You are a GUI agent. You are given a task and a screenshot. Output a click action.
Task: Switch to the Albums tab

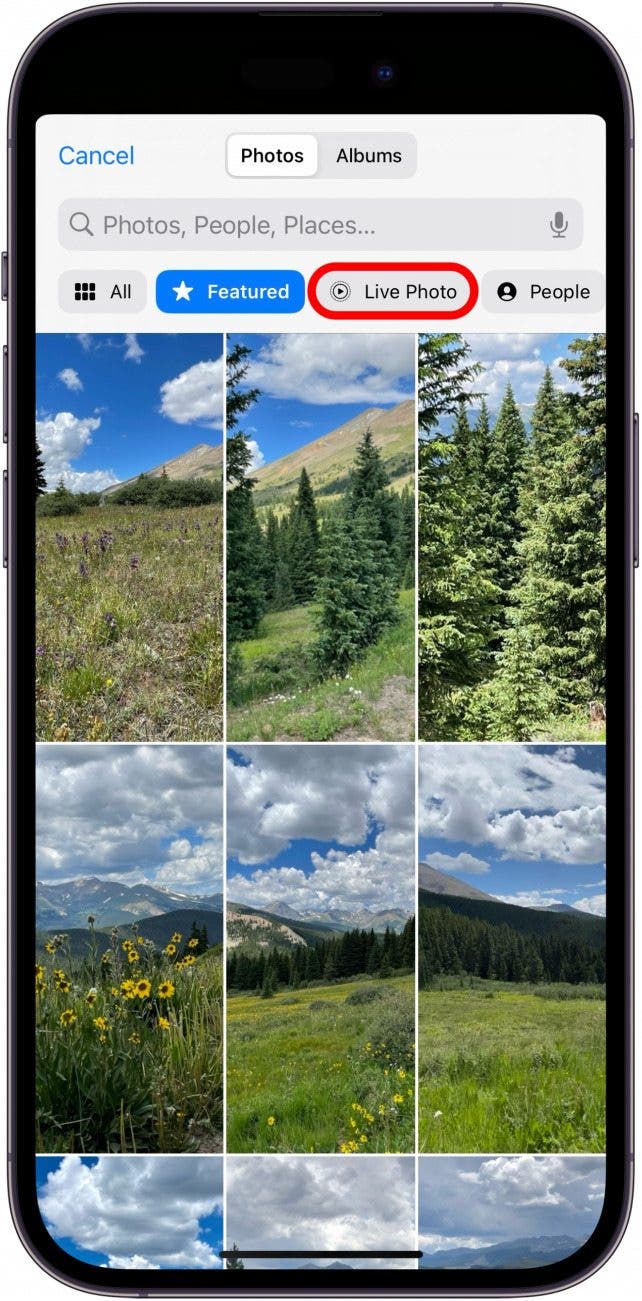pos(368,156)
